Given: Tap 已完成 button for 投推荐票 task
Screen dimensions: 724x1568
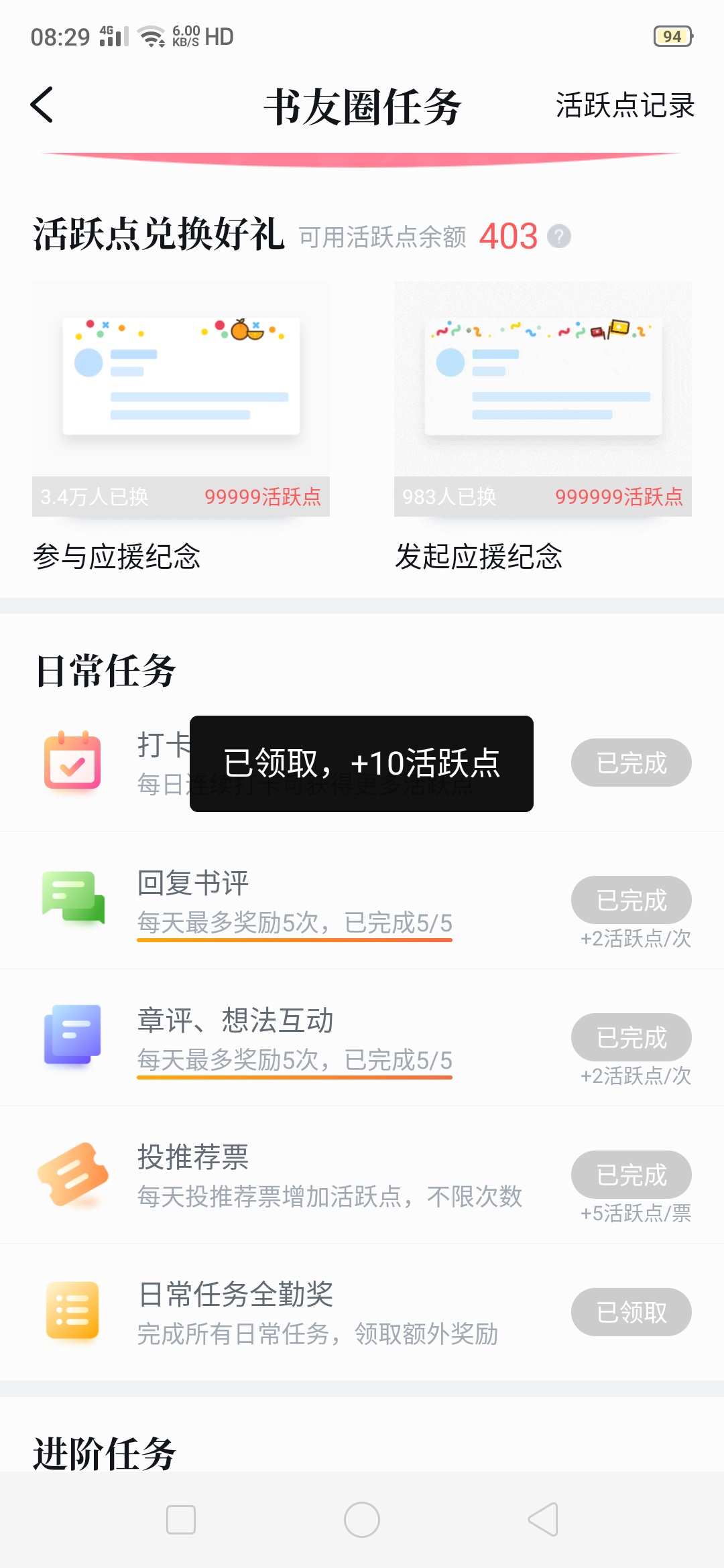Looking at the screenshot, I should pos(631,1175).
